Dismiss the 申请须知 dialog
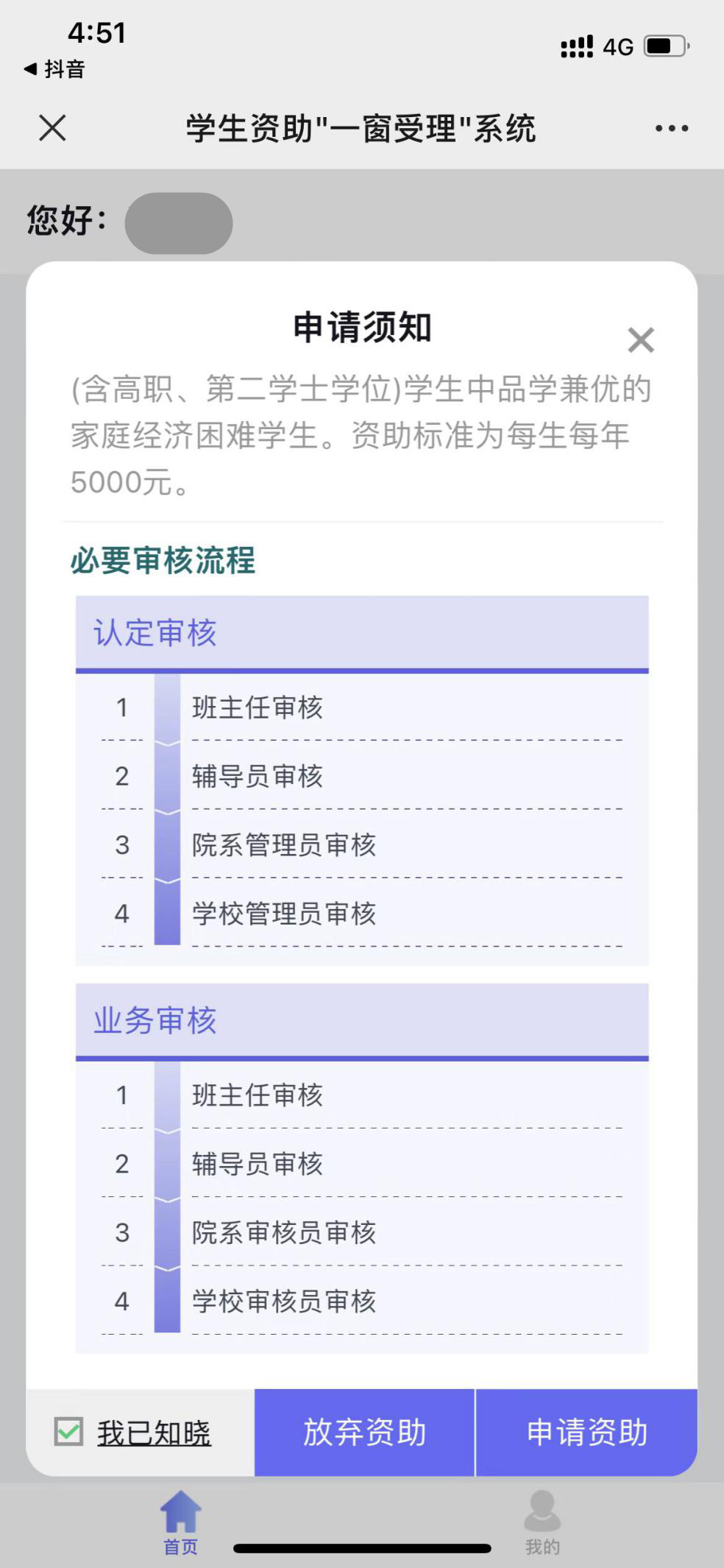The height and width of the screenshot is (1568, 724). click(x=641, y=340)
